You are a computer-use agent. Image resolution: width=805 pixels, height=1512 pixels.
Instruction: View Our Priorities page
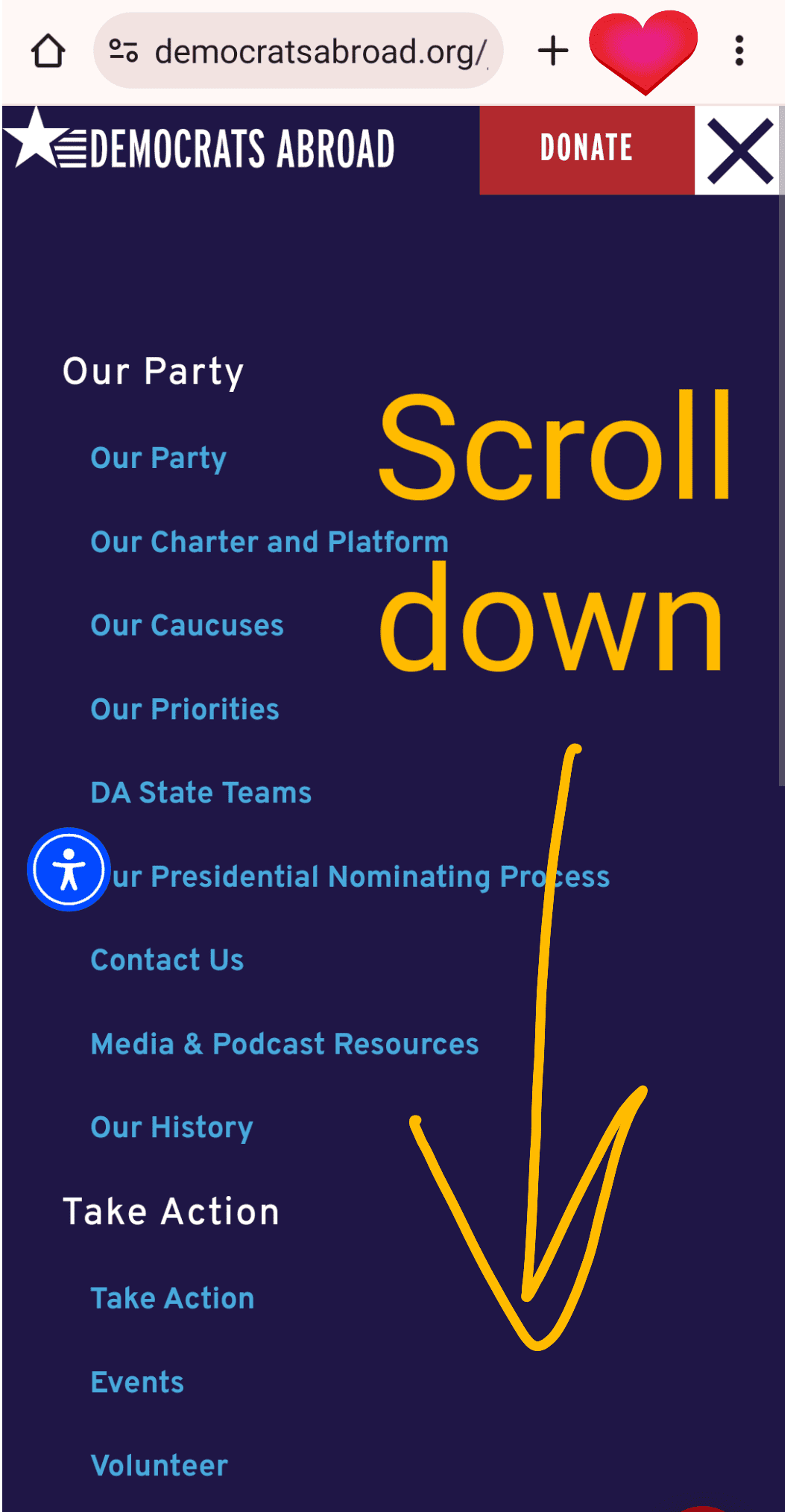pyautogui.click(x=185, y=709)
